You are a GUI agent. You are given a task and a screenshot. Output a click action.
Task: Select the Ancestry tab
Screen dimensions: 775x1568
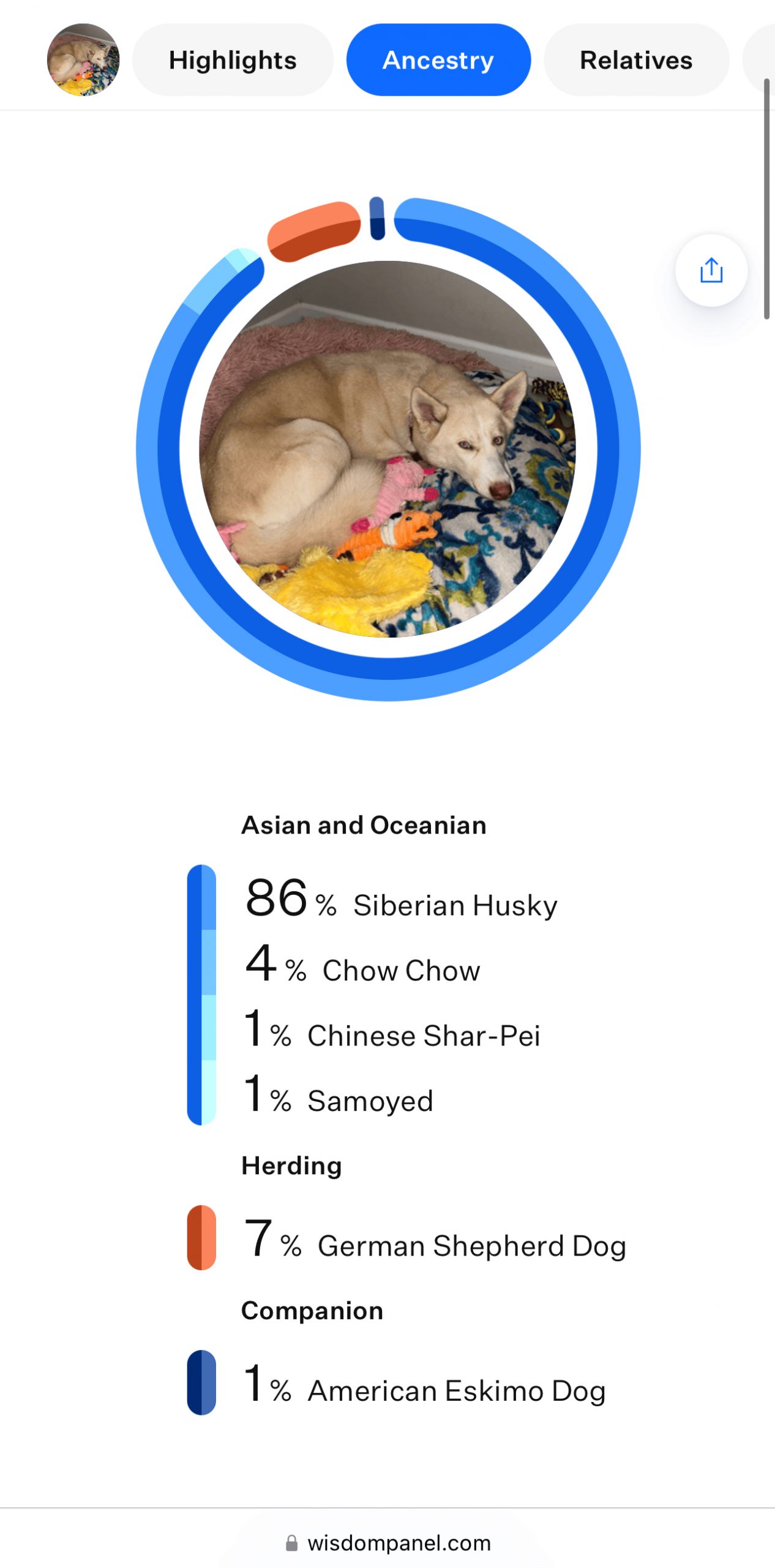(x=438, y=60)
